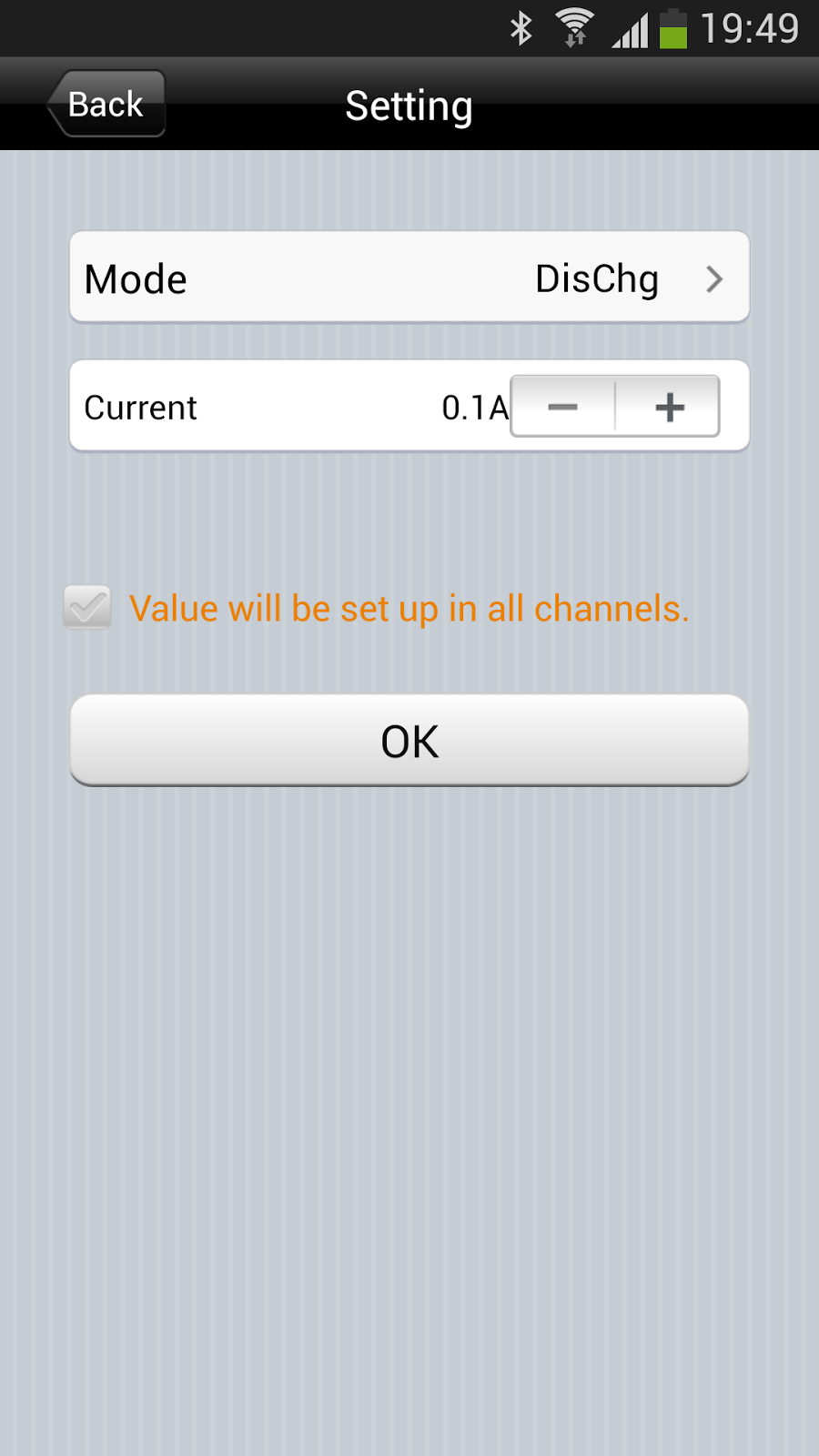The image size is (819, 1456).
Task: Confirm settings with the OK button
Action: coord(409,741)
